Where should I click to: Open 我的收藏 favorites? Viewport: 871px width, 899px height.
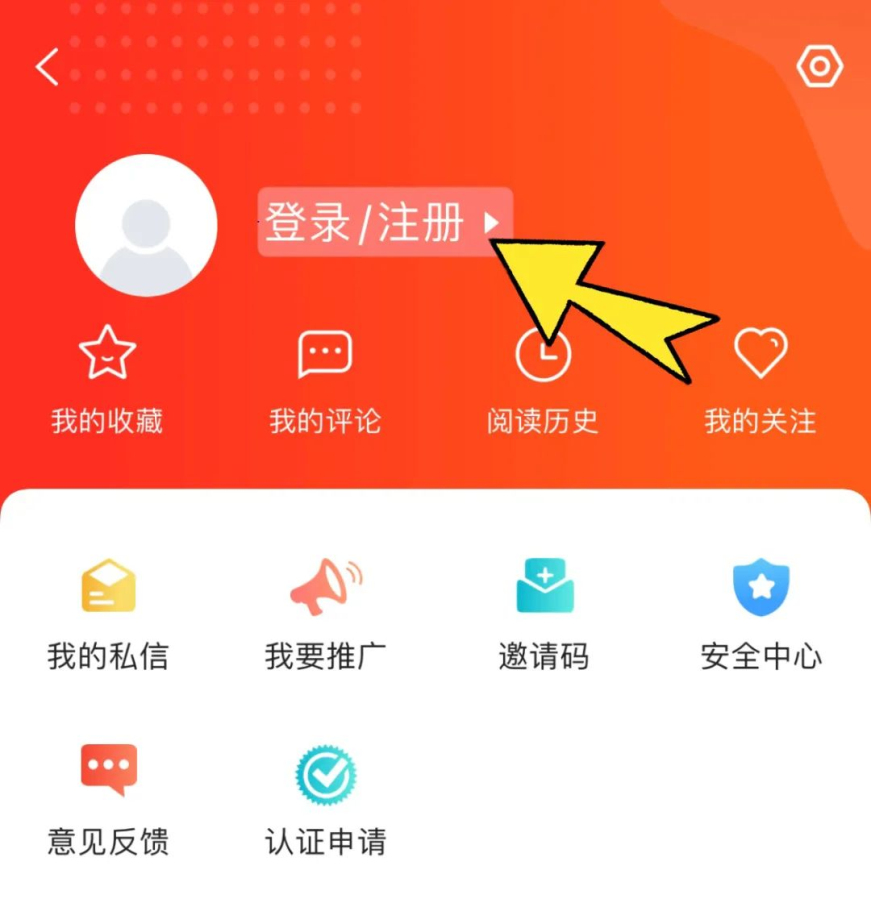tap(106, 380)
